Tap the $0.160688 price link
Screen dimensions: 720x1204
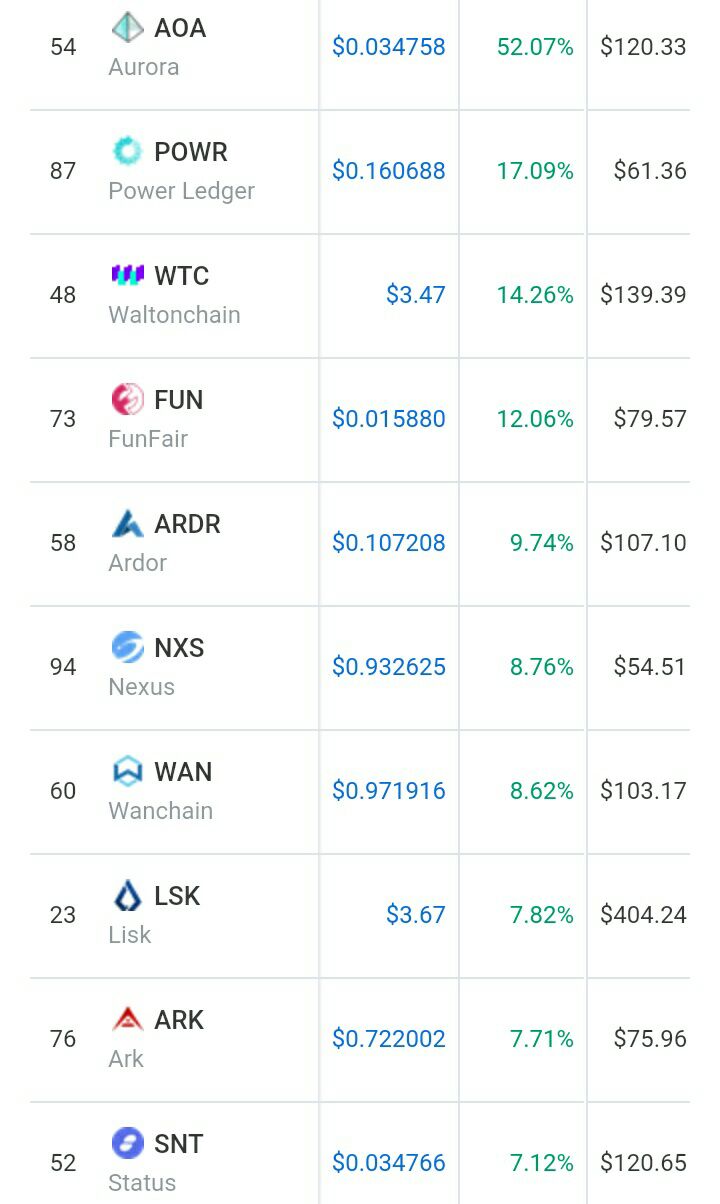(389, 171)
